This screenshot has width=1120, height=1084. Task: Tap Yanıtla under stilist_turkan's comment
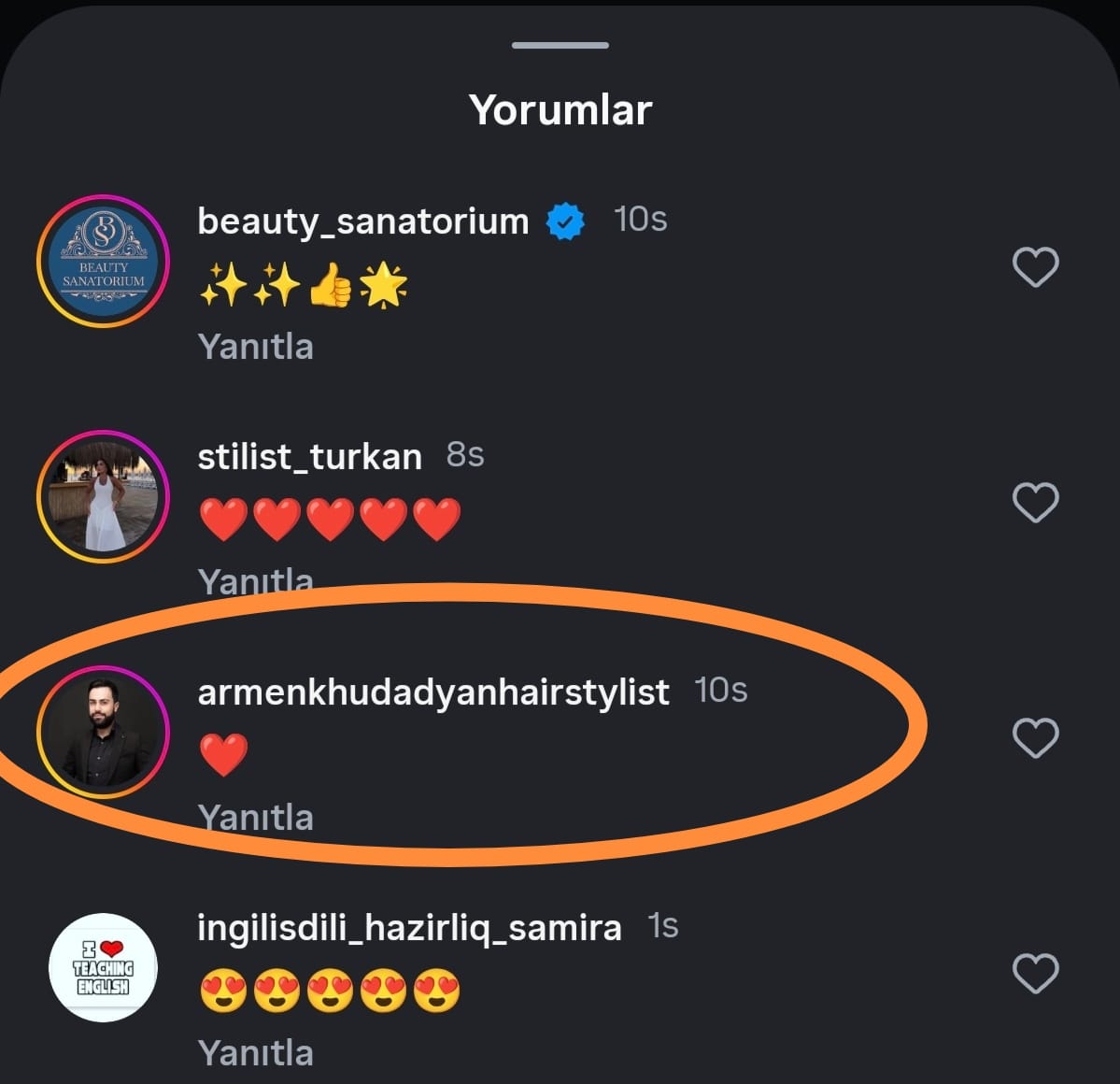pyautogui.click(x=255, y=581)
